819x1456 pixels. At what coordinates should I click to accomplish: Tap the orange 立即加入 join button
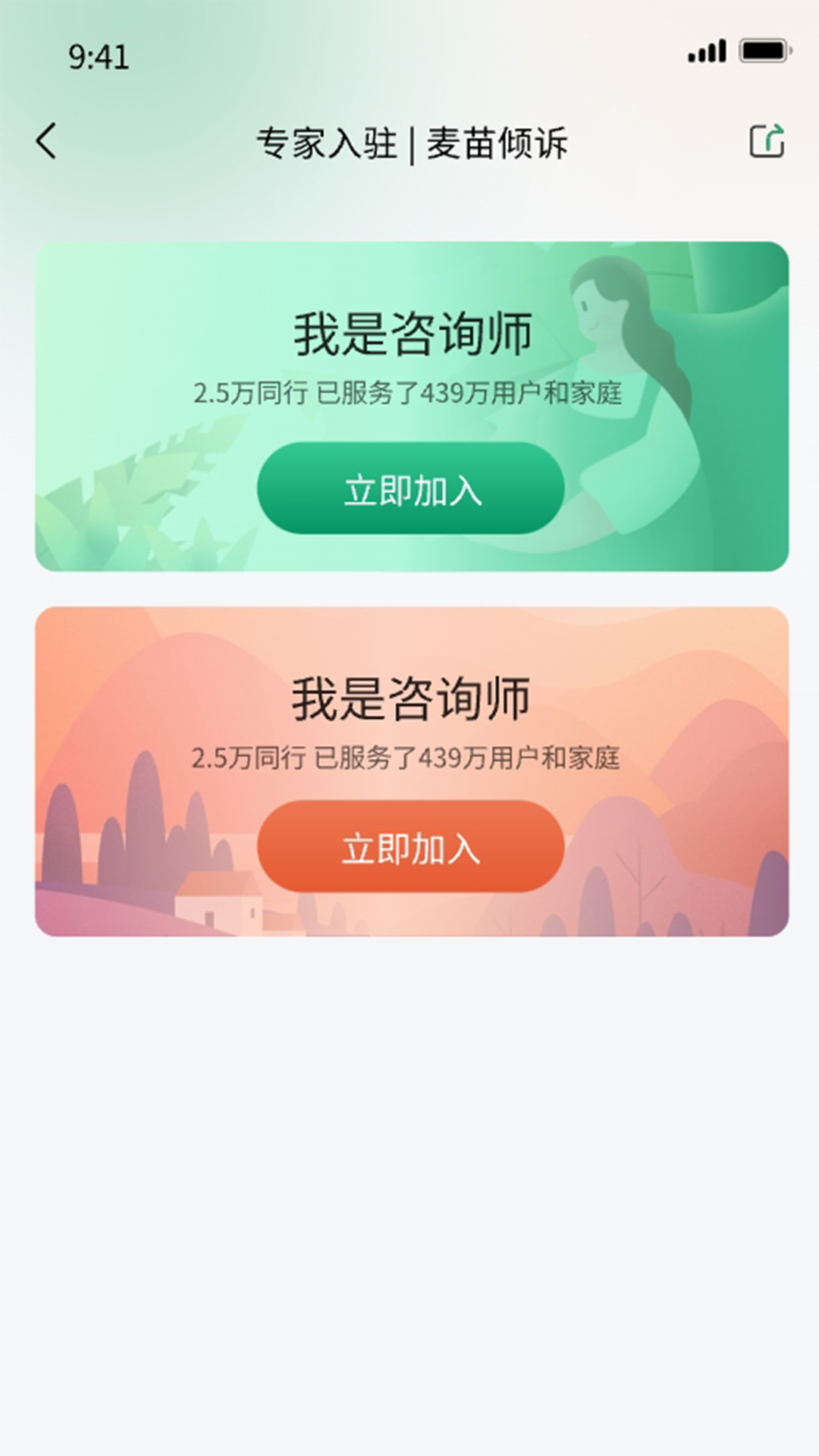pos(409,849)
